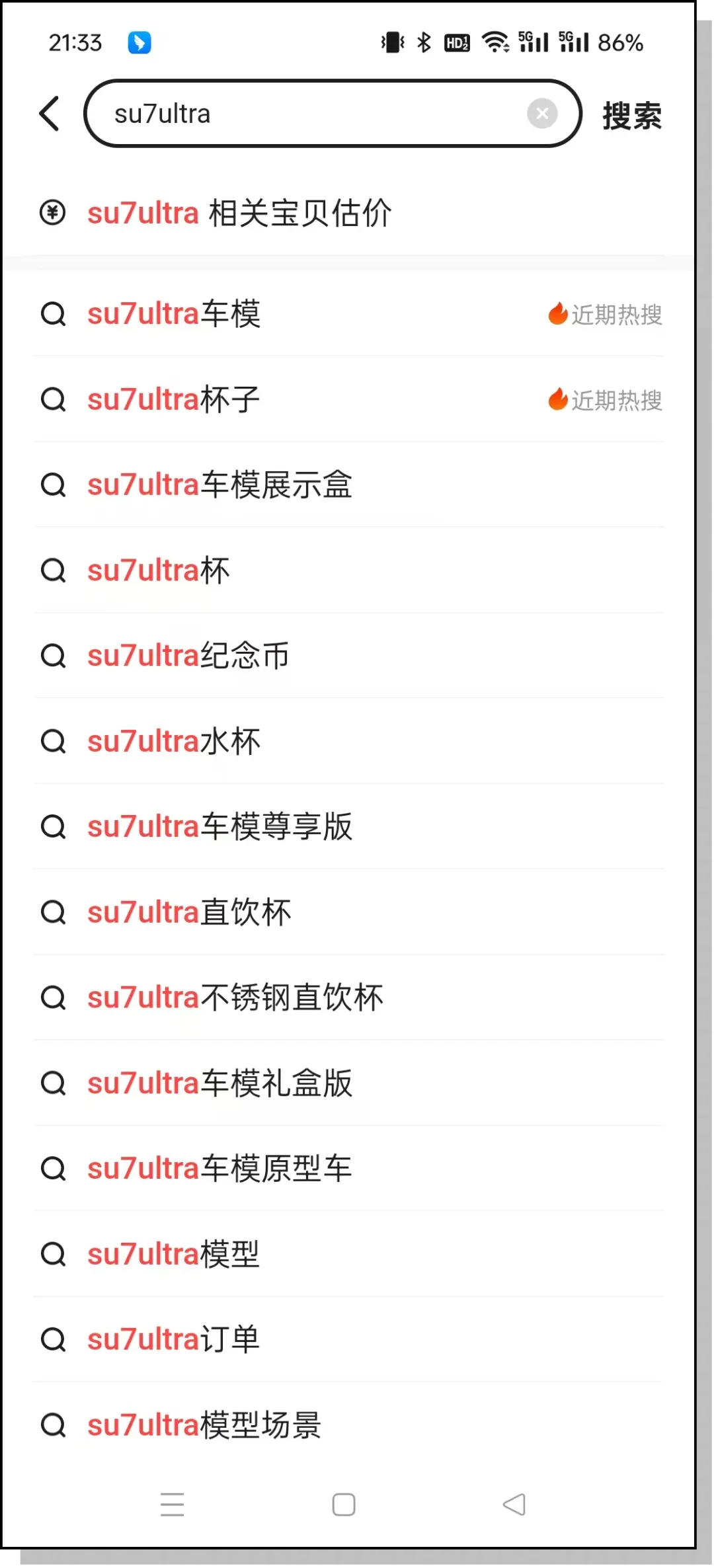Select suggestion su7ultra车模
Viewport: 714px width, 1568px height.
(348, 314)
